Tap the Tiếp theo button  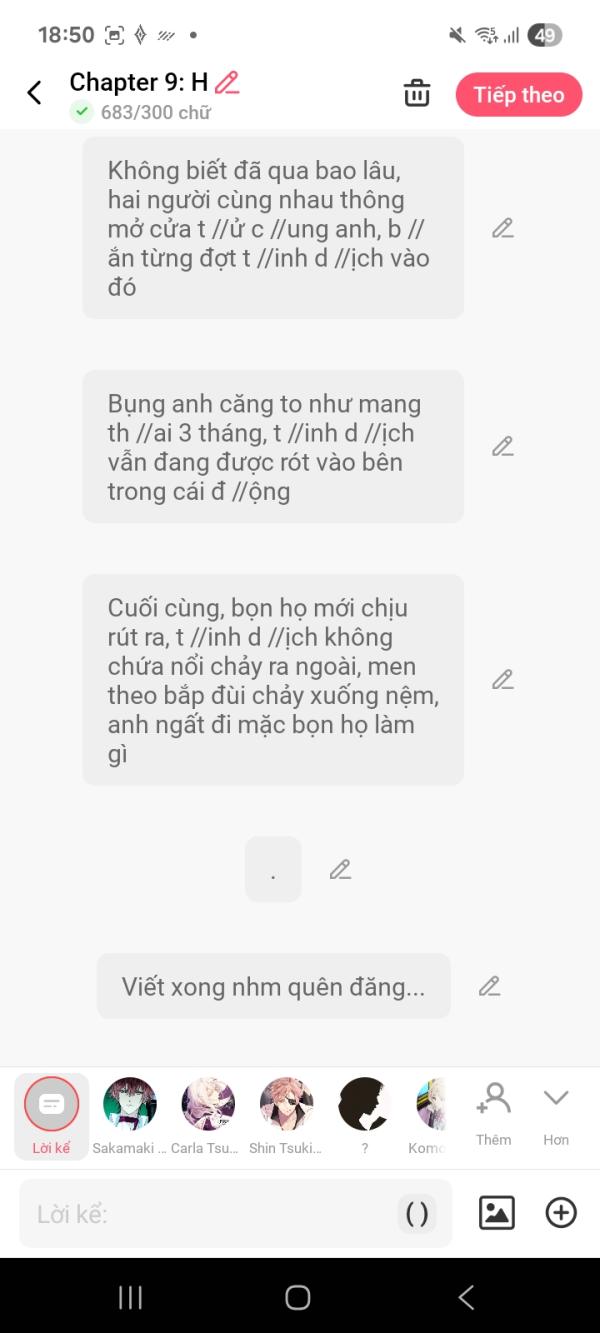518,95
